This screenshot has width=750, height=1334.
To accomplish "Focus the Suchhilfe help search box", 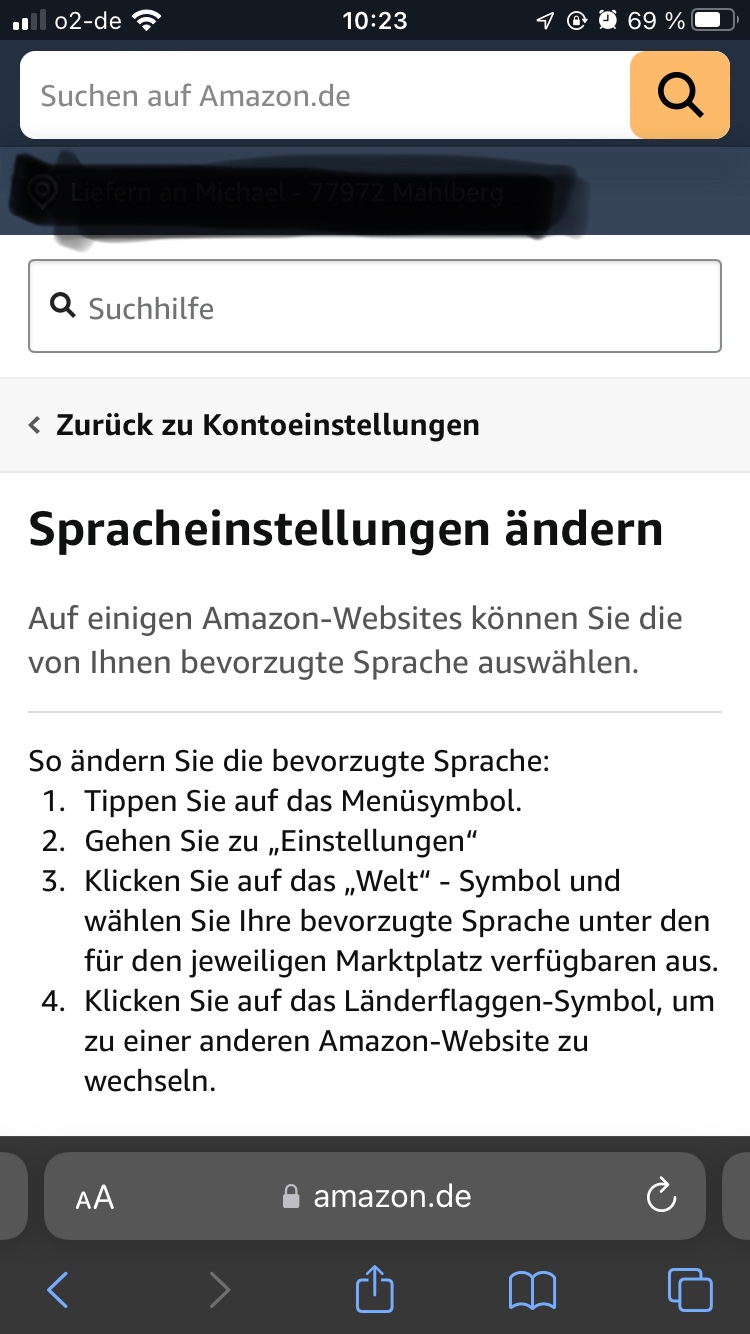I will (x=375, y=306).
